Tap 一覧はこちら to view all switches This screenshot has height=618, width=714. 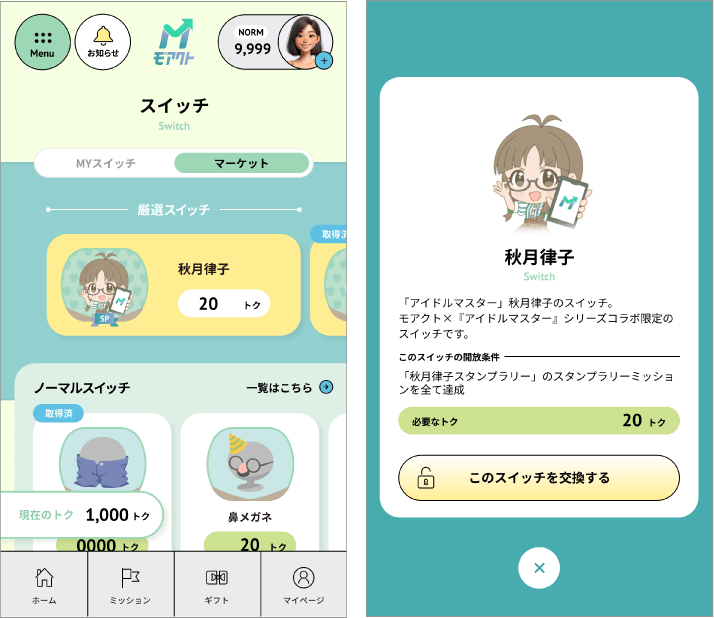289,387
